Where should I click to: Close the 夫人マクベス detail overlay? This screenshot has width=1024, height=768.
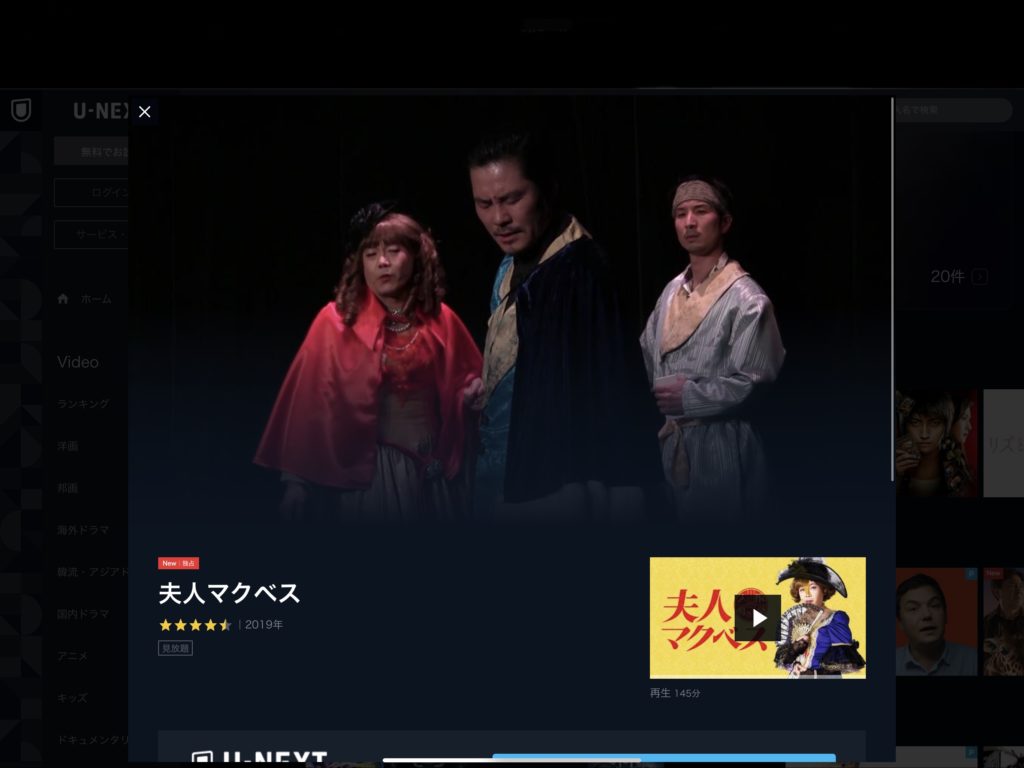pyautogui.click(x=144, y=112)
